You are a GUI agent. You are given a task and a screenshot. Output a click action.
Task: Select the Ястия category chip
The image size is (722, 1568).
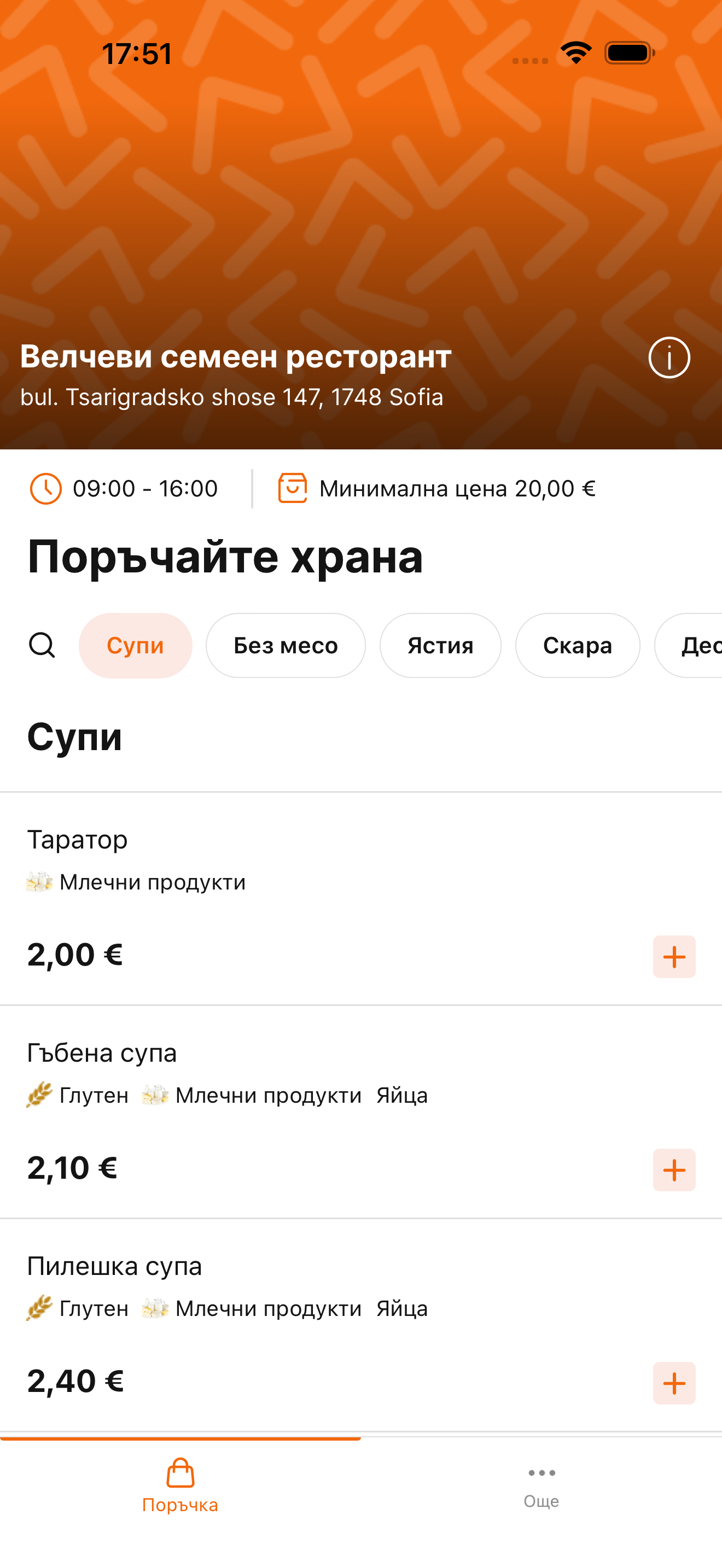440,645
